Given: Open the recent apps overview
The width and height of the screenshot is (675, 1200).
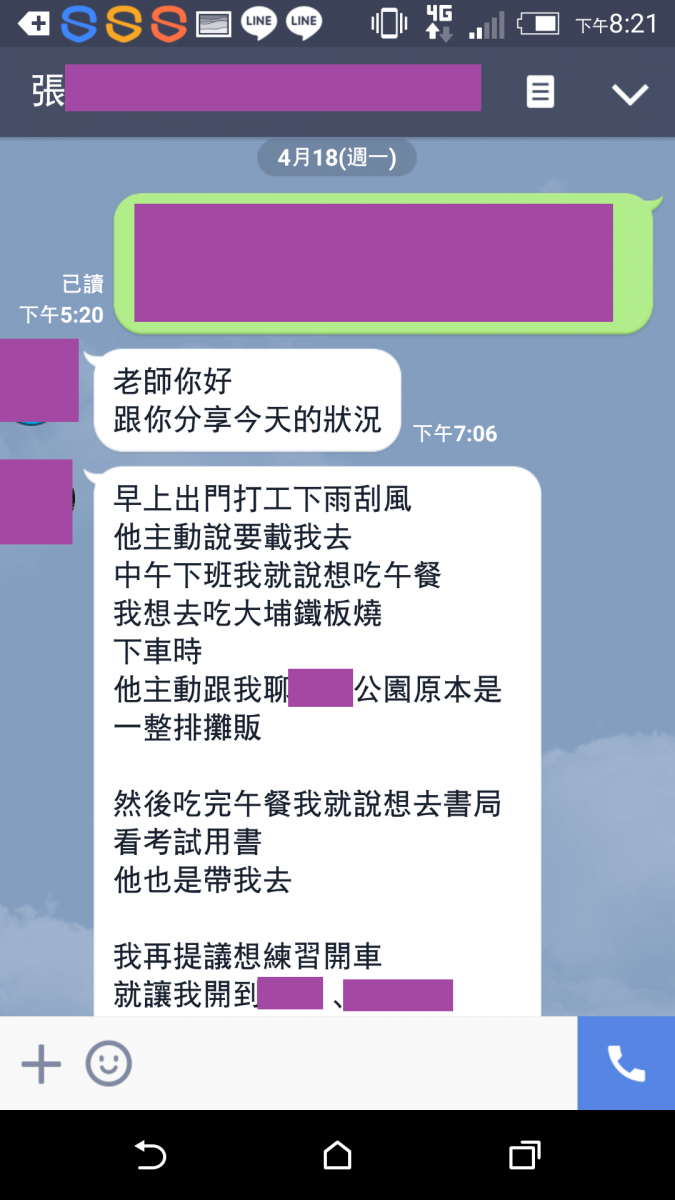Looking at the screenshot, I should point(524,1156).
